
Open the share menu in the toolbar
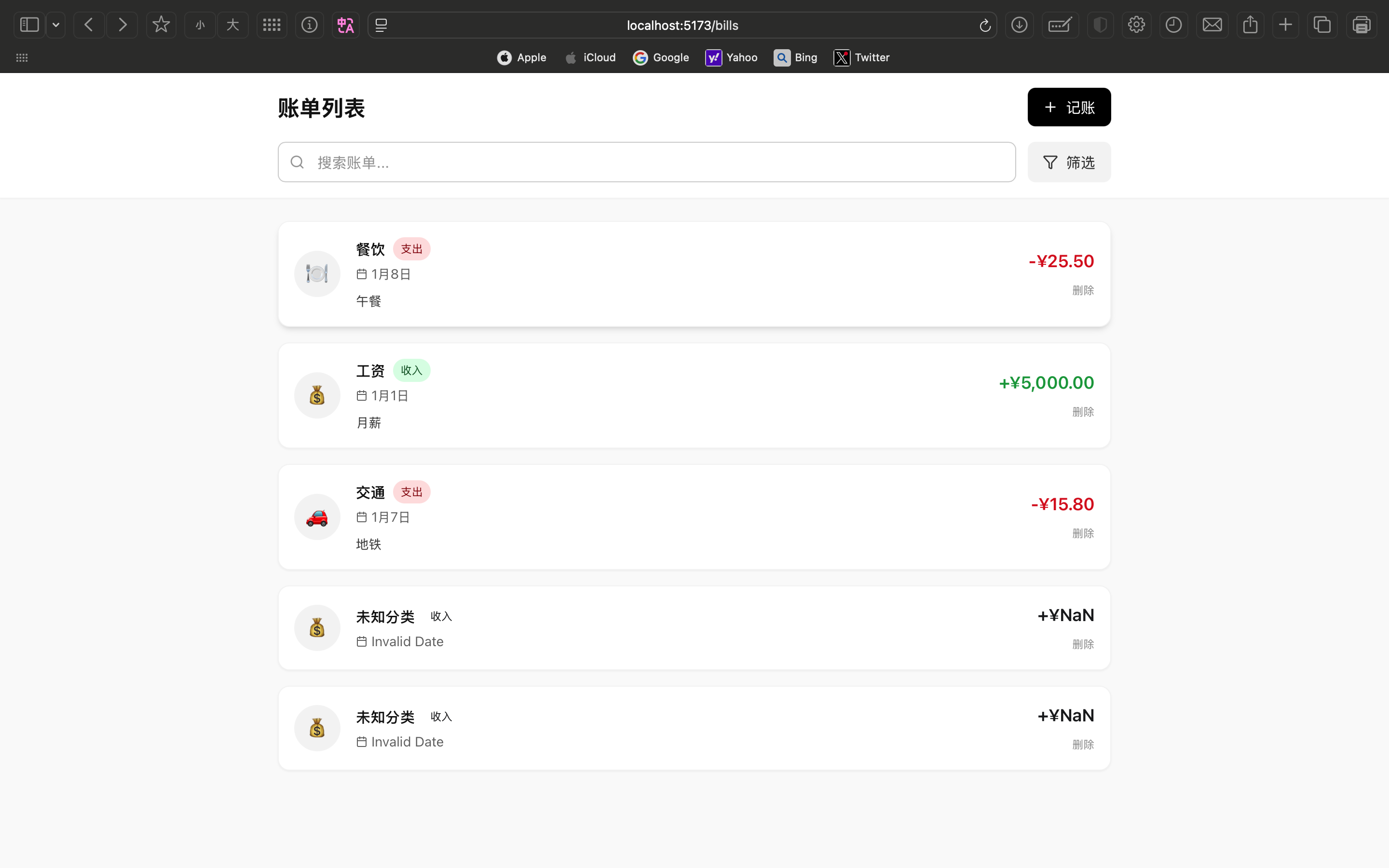tap(1250, 25)
